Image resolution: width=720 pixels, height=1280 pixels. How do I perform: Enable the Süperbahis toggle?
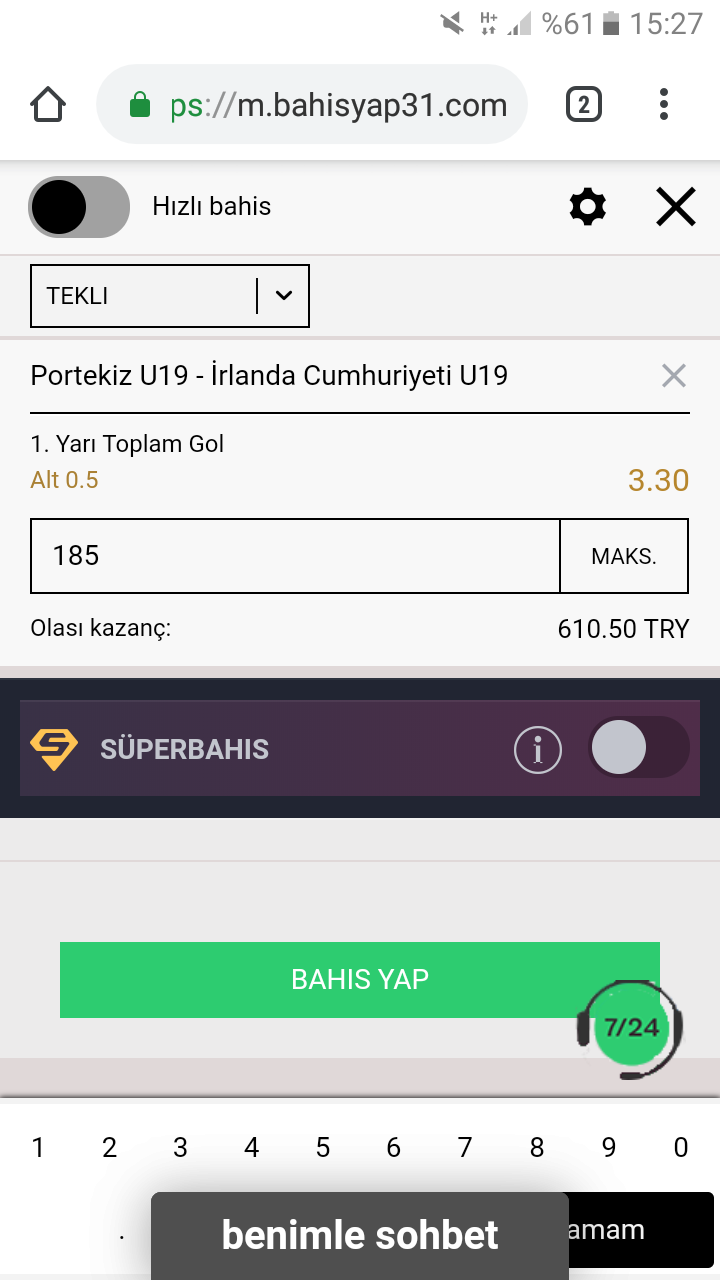(638, 748)
